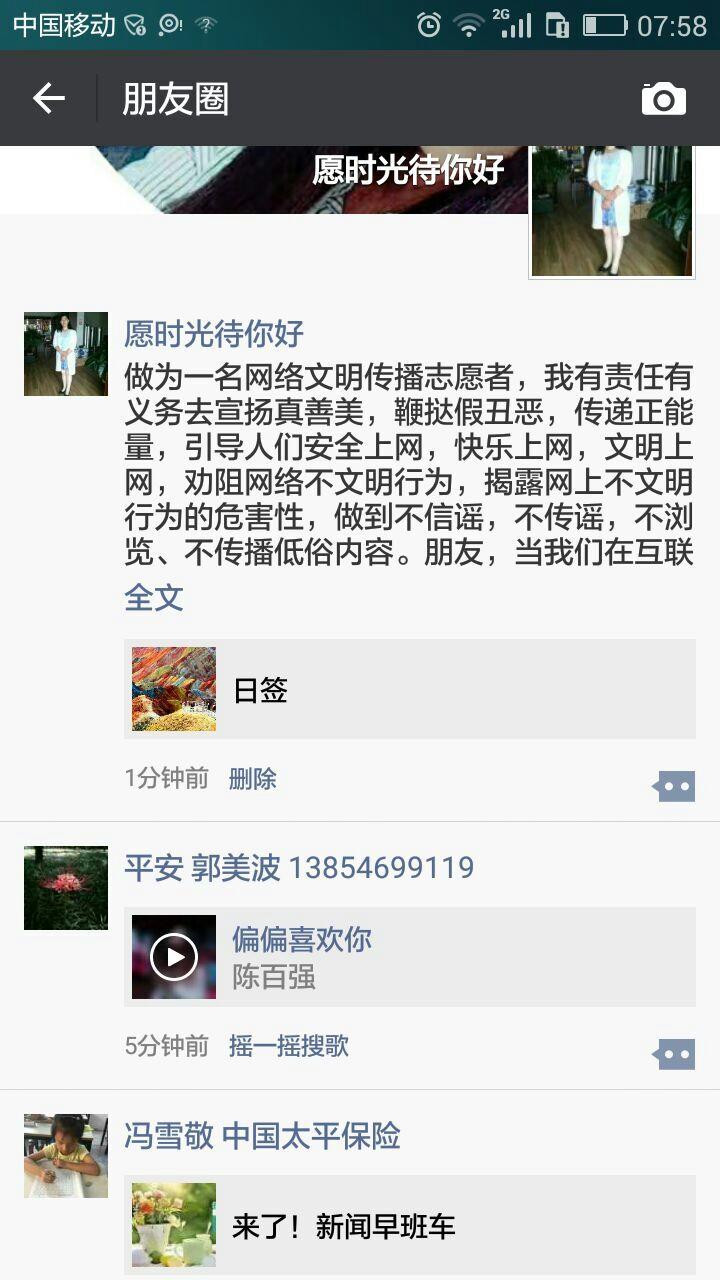Image resolution: width=720 pixels, height=1280 pixels.
Task: Open comment menu under the 日签 post
Action: (673, 786)
